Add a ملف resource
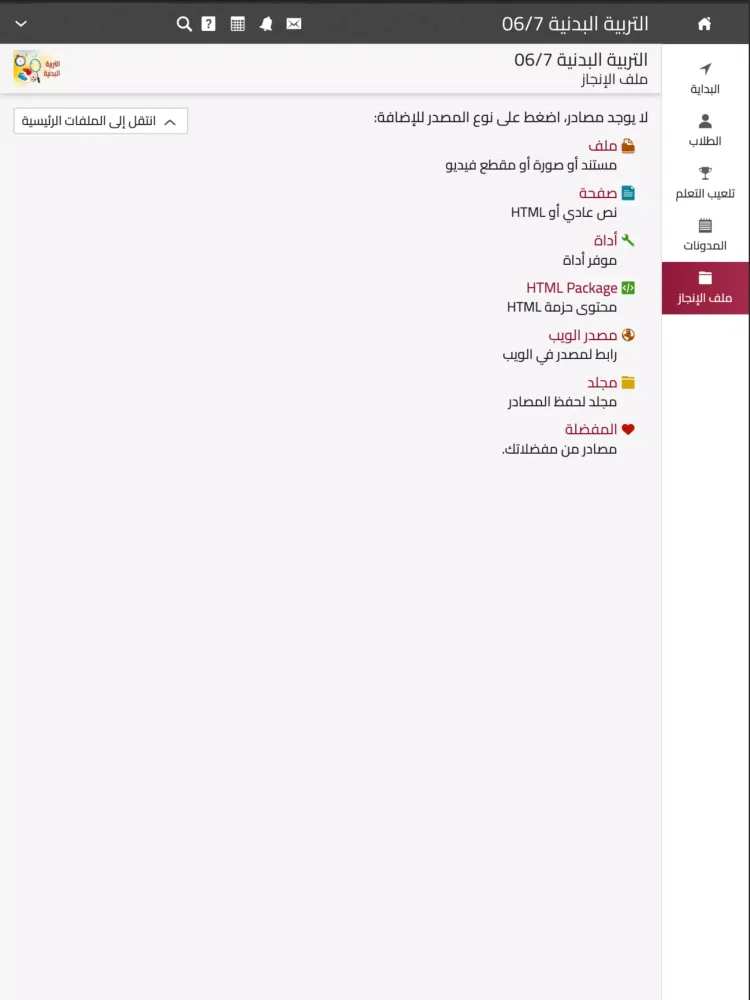Screen dimensions: 750x1000 click(602, 146)
